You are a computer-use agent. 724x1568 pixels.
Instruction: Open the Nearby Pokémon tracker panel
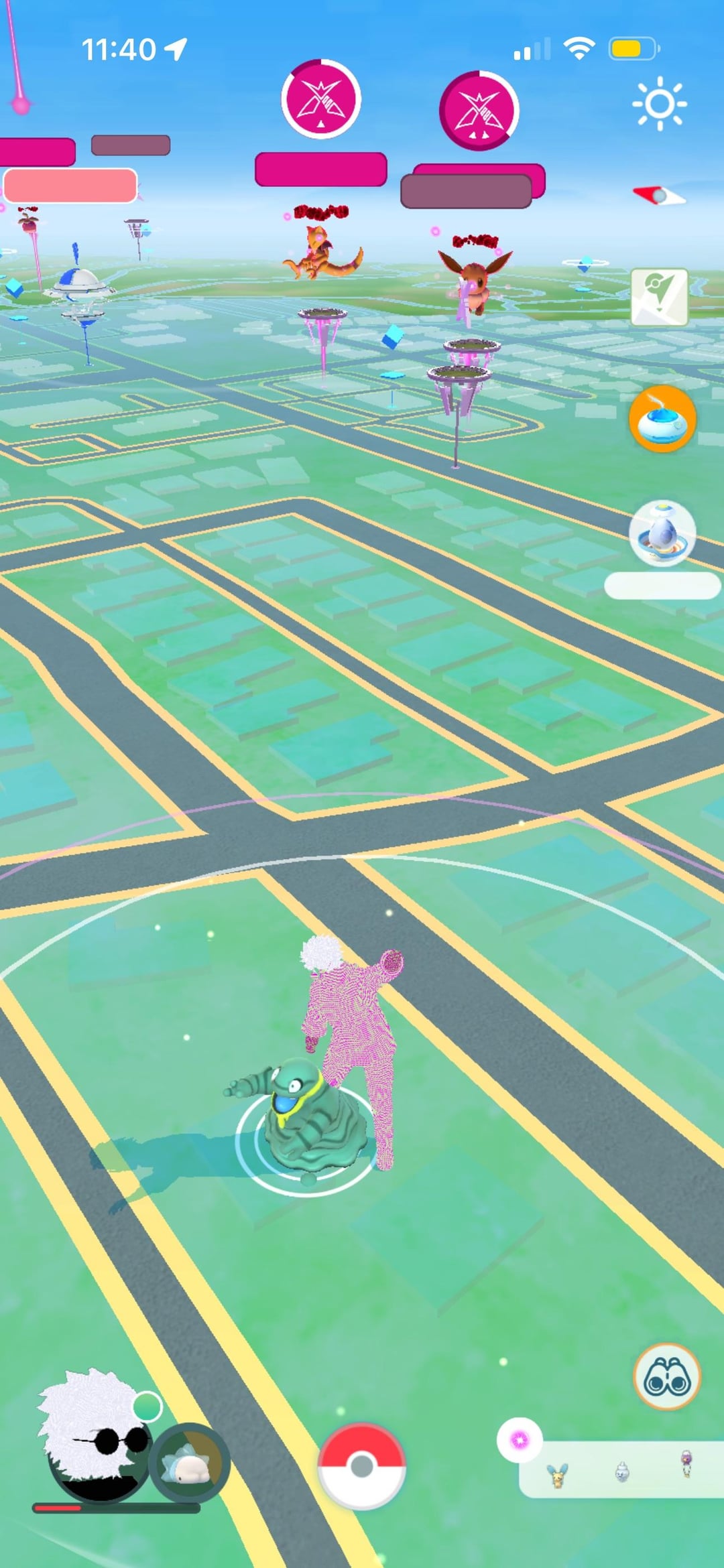[620, 1469]
